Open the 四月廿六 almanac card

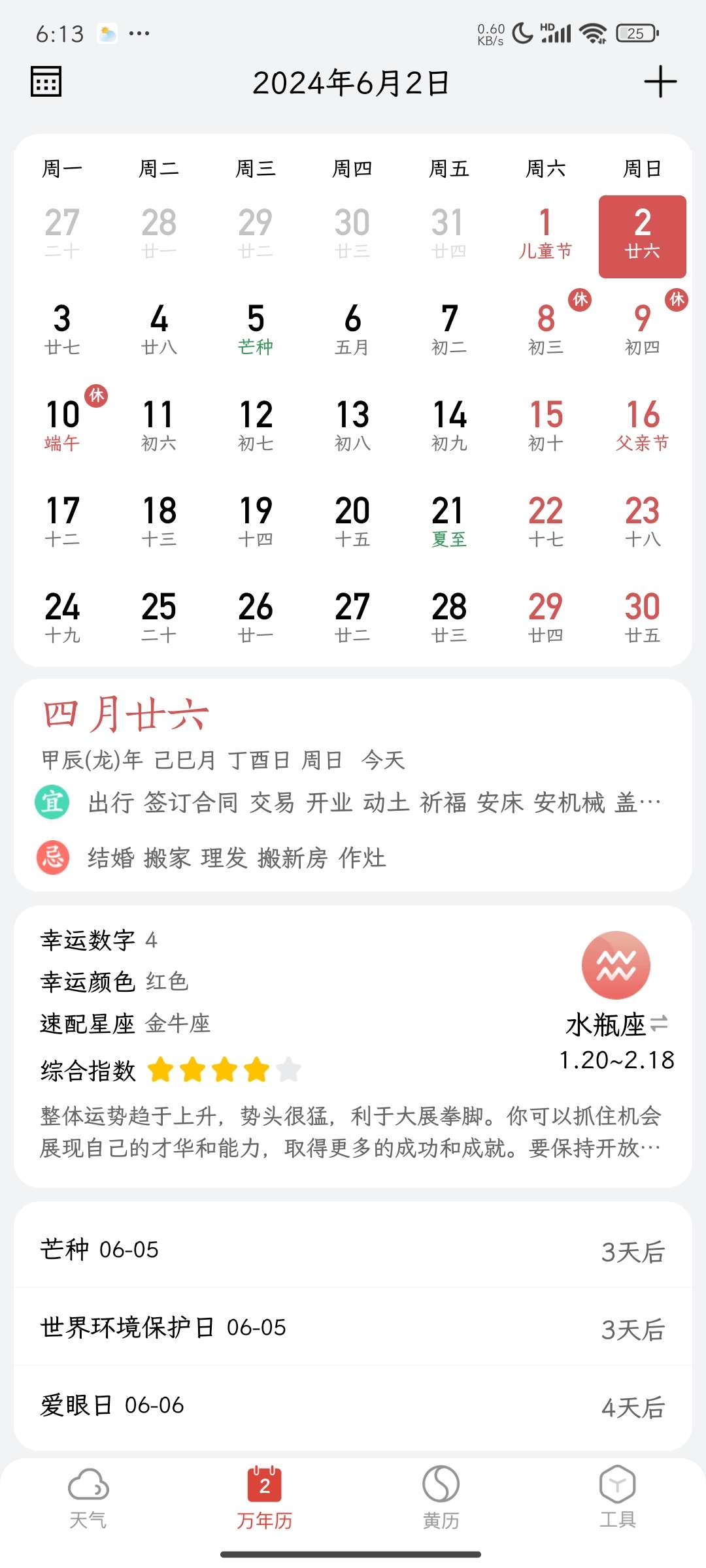352,784
